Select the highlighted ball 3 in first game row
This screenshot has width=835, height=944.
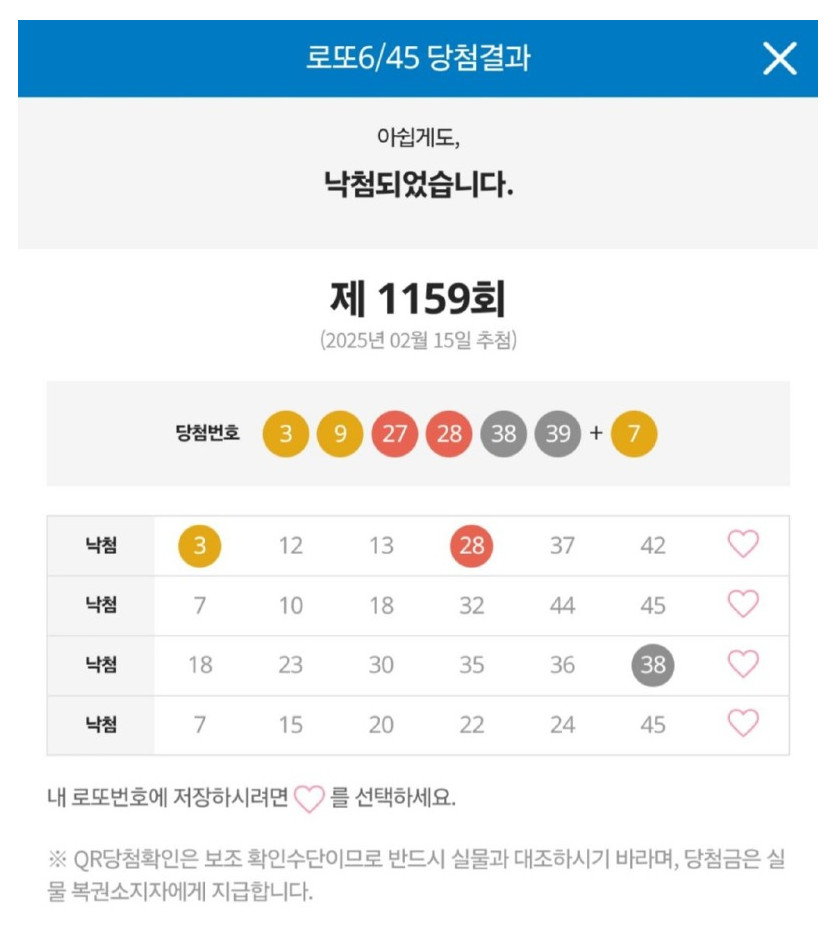pos(198,545)
